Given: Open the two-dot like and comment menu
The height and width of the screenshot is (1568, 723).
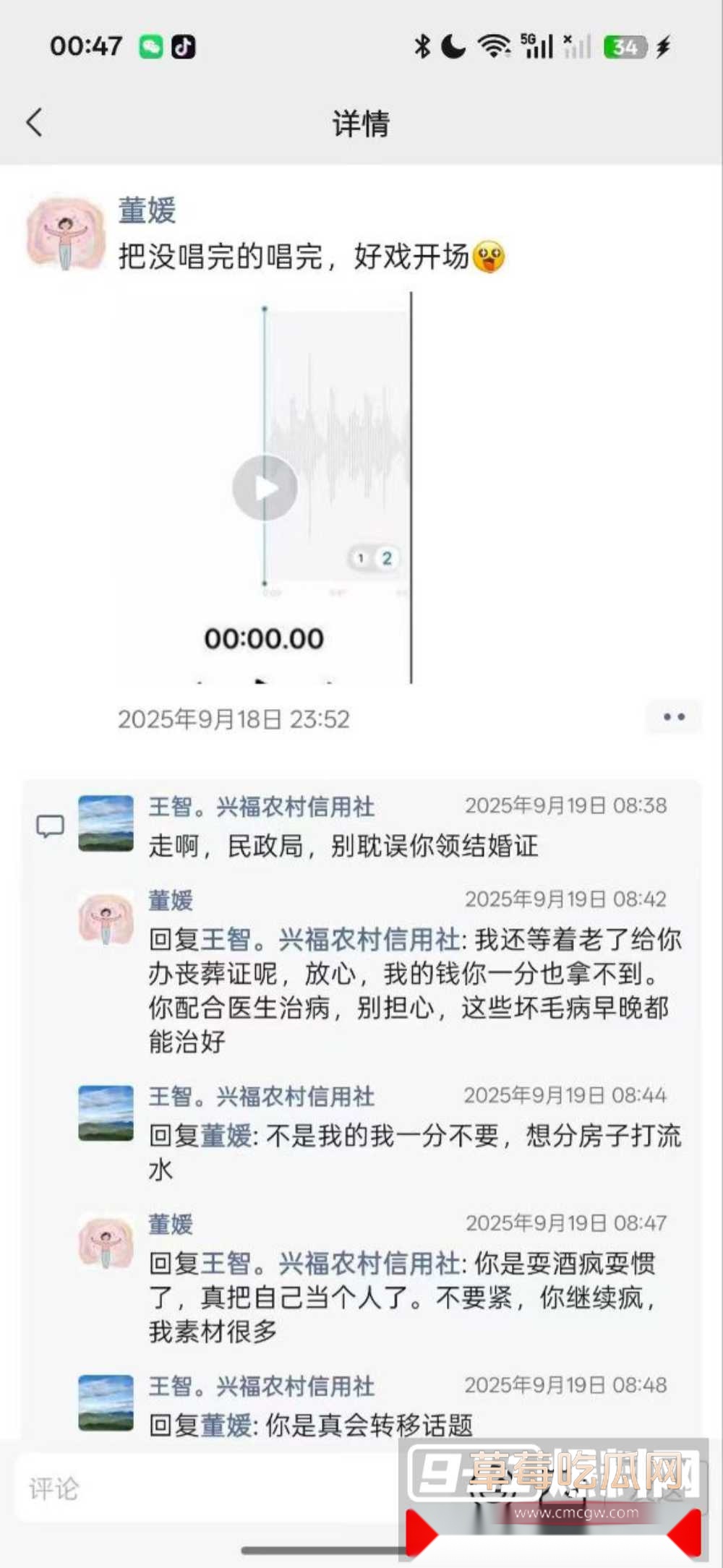Looking at the screenshot, I should [x=674, y=717].
